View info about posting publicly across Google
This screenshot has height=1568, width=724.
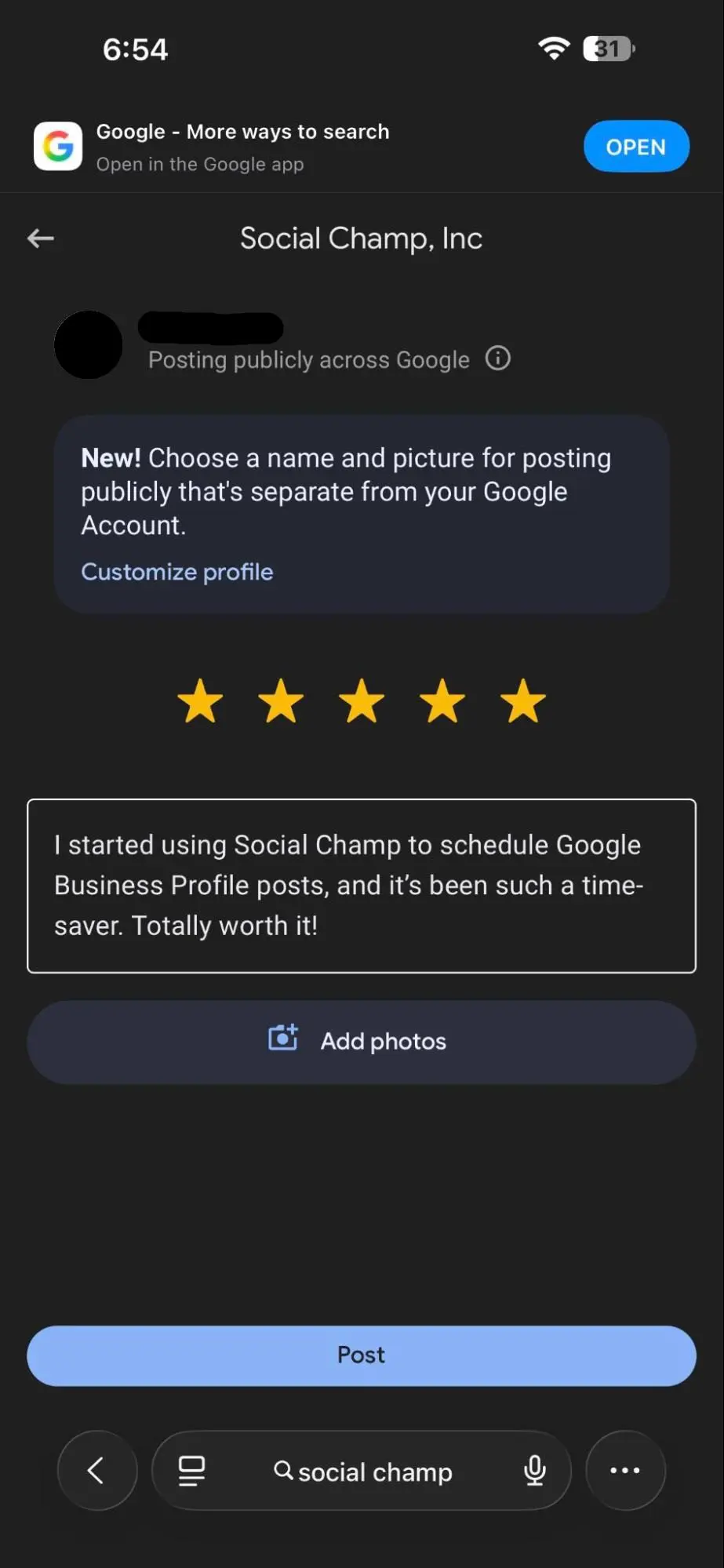click(497, 358)
